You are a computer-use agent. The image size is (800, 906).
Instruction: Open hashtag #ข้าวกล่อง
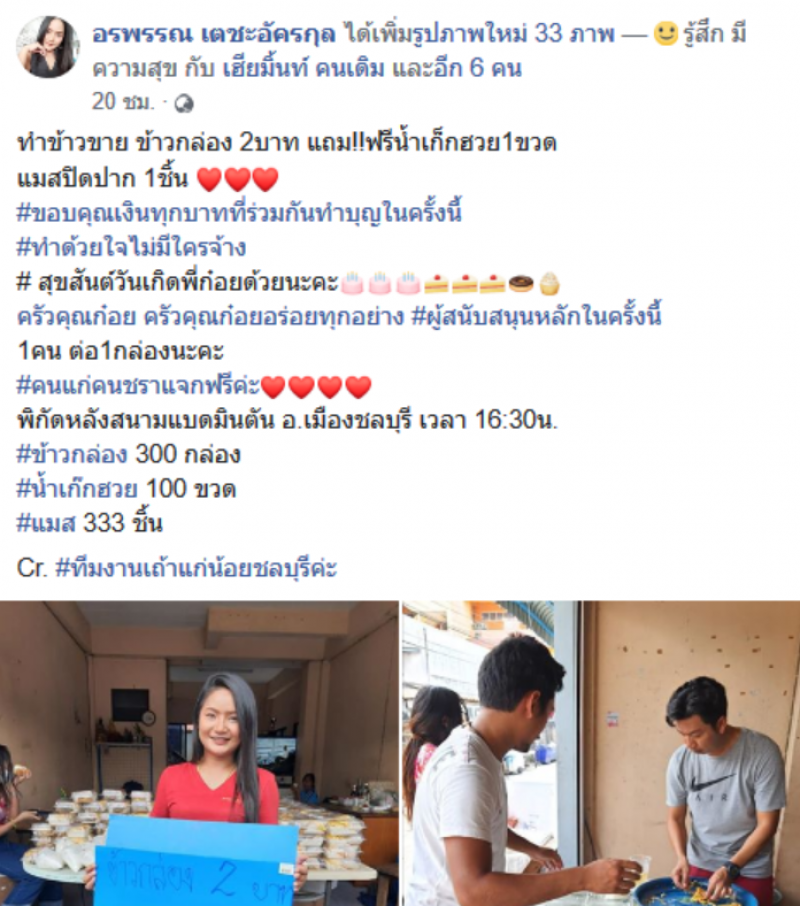[71, 454]
